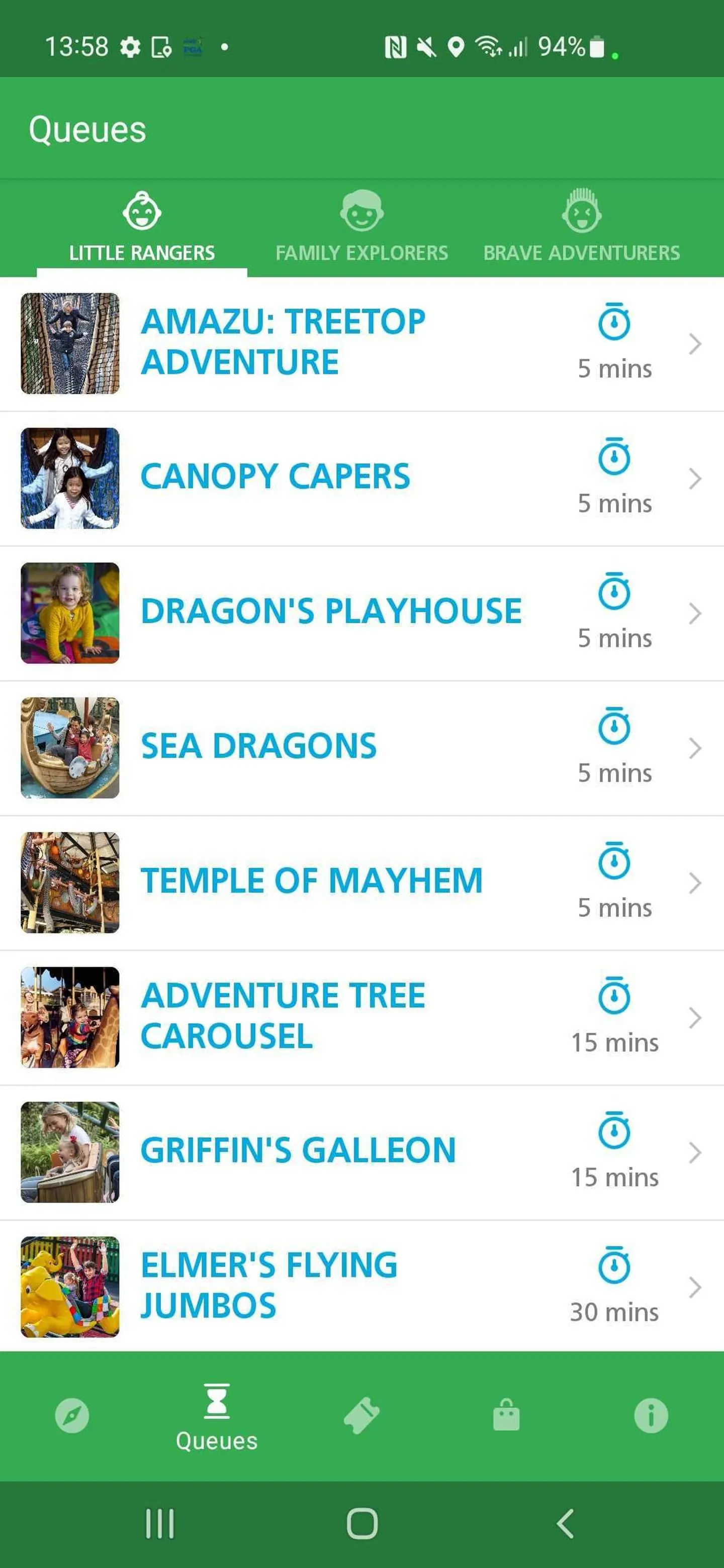
Task: Open the Sea Dragons ride
Action: (x=361, y=747)
